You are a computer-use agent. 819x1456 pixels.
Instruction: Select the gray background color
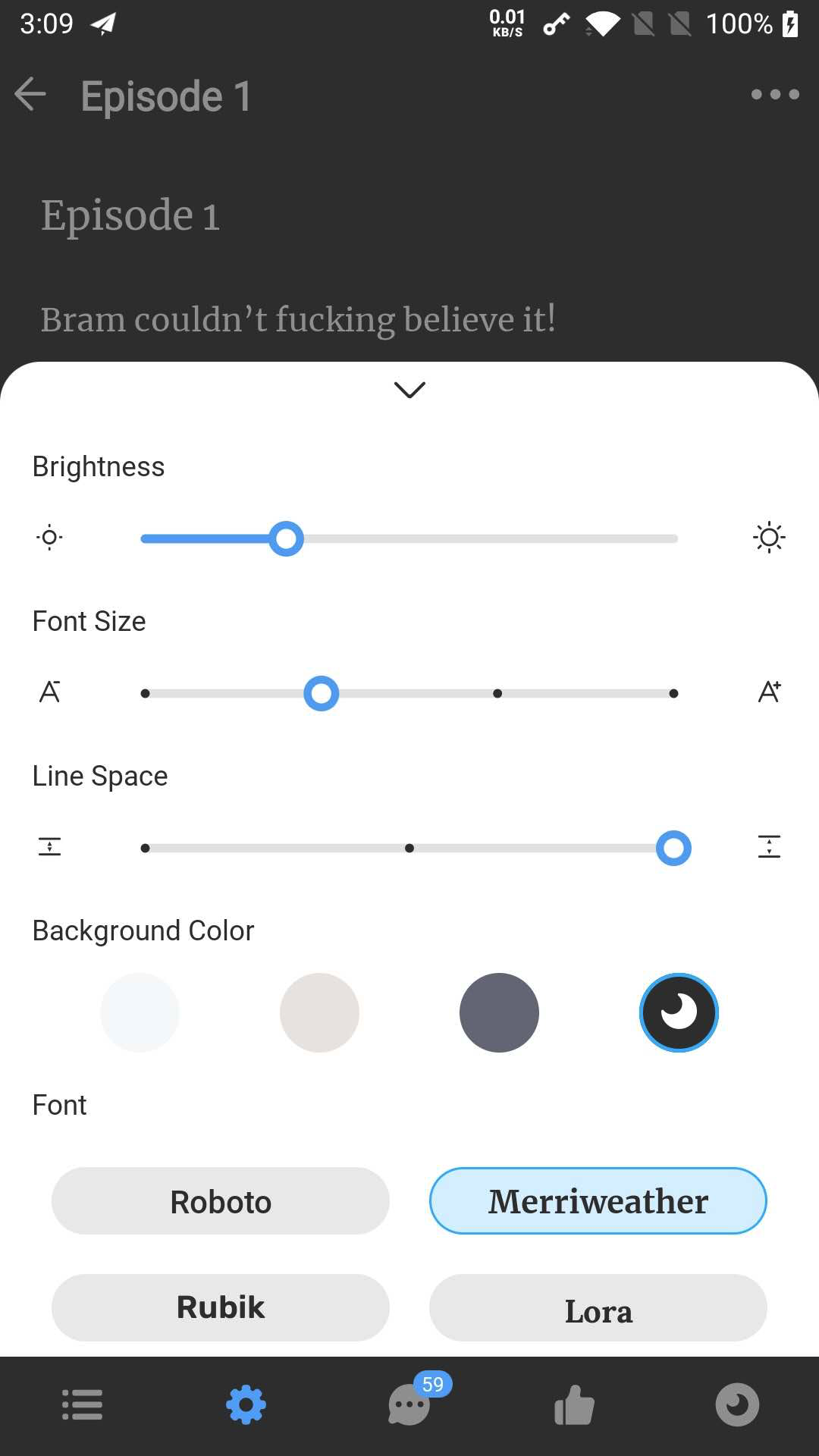[x=499, y=1012]
